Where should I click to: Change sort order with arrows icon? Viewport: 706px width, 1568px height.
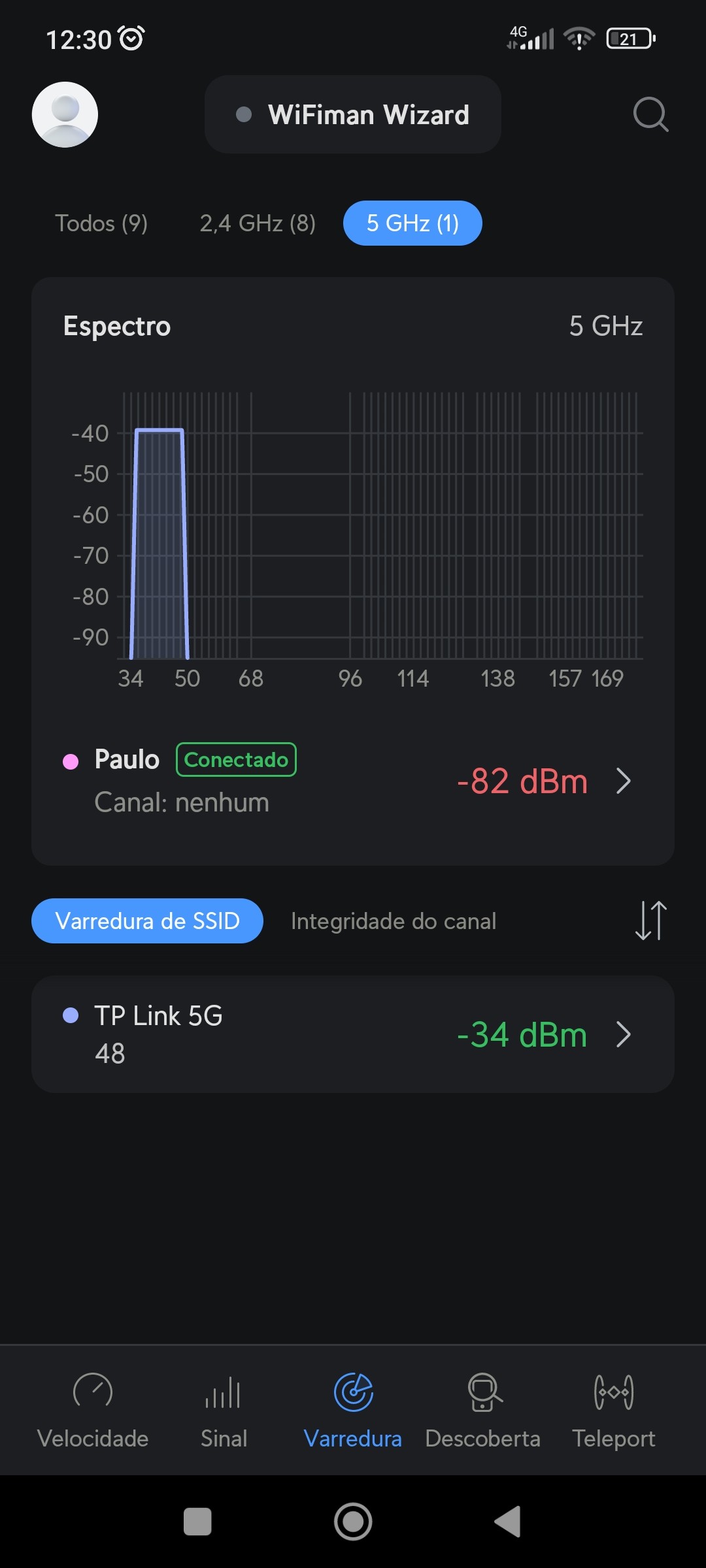[x=651, y=921]
